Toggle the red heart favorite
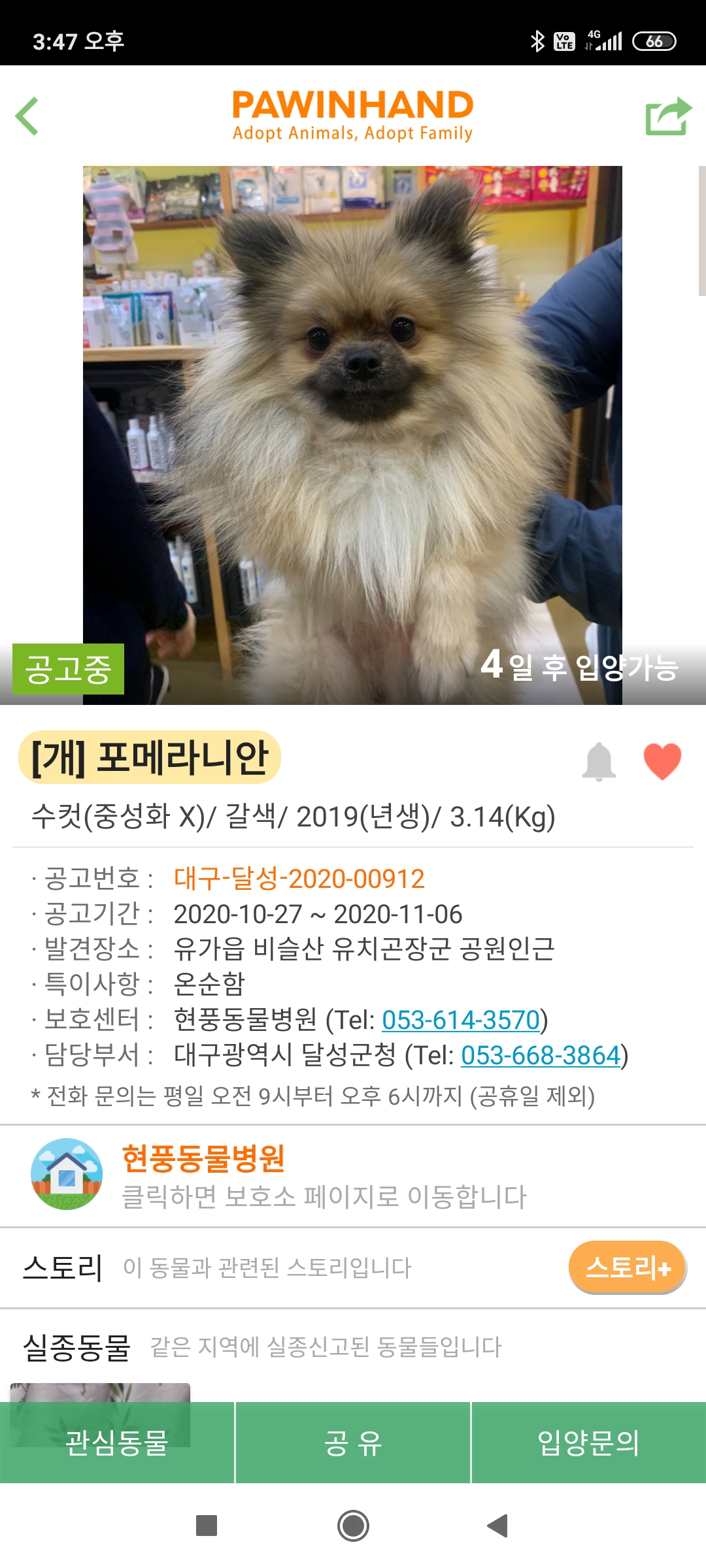 tap(662, 761)
